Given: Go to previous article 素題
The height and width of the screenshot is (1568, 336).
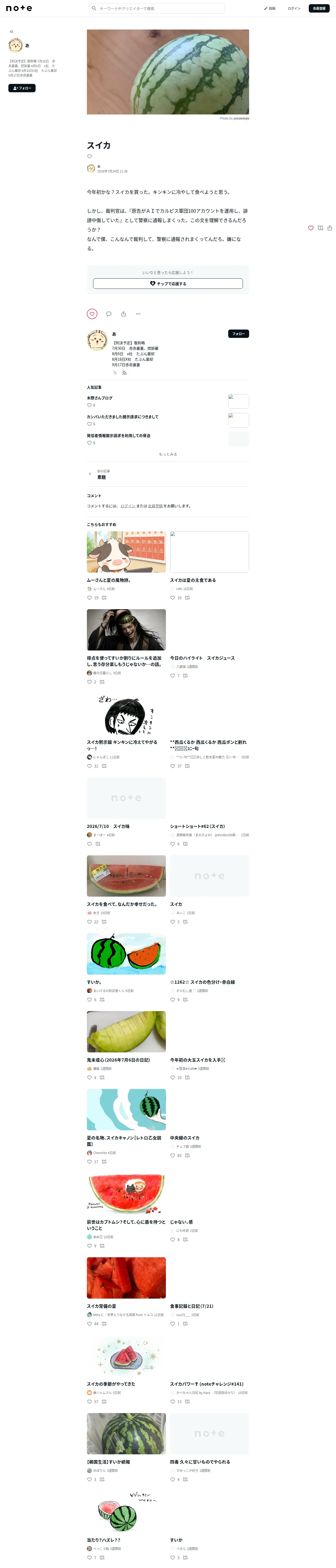Looking at the screenshot, I should pyautogui.click(x=101, y=477).
